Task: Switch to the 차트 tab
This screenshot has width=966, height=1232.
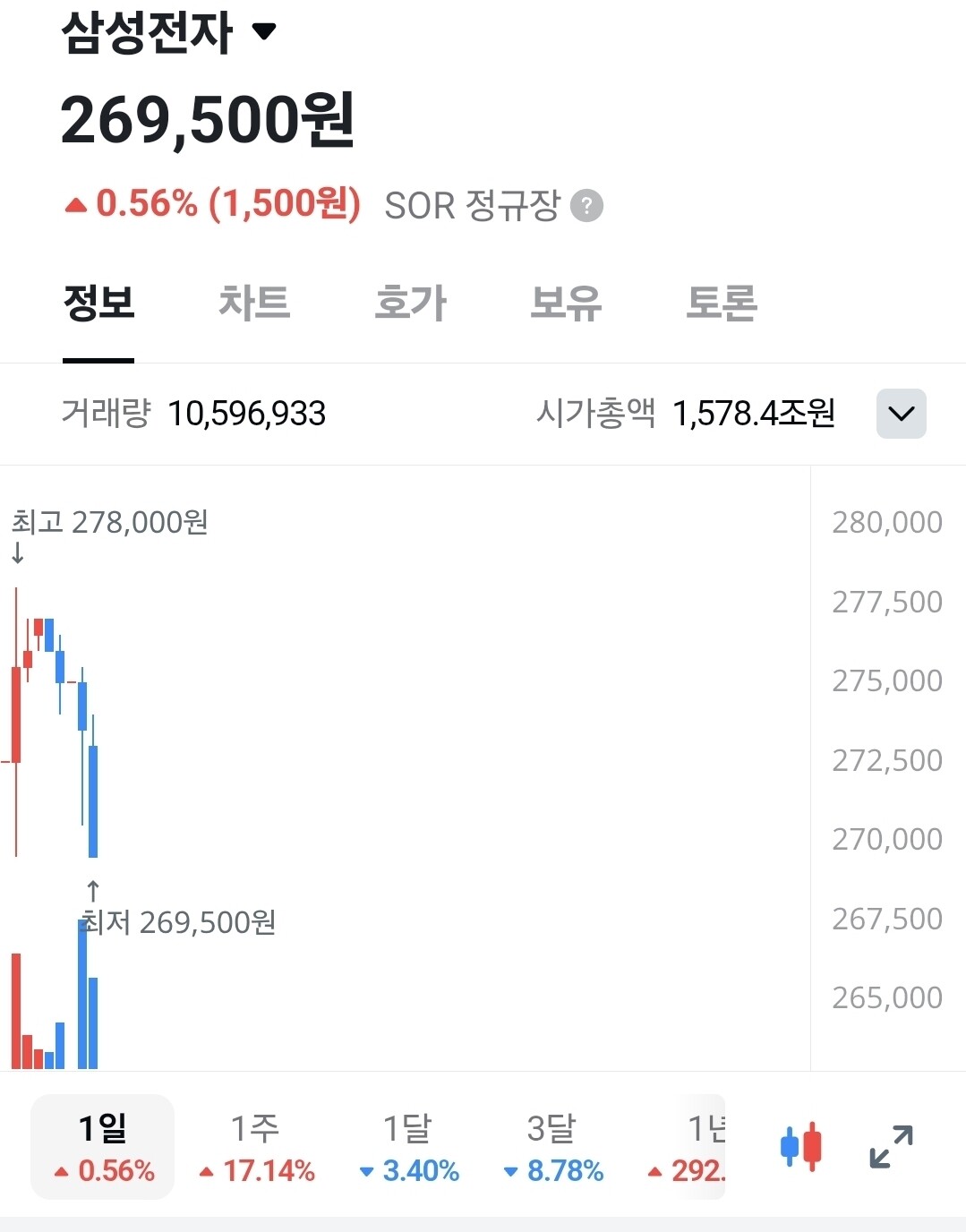Action: (254, 303)
